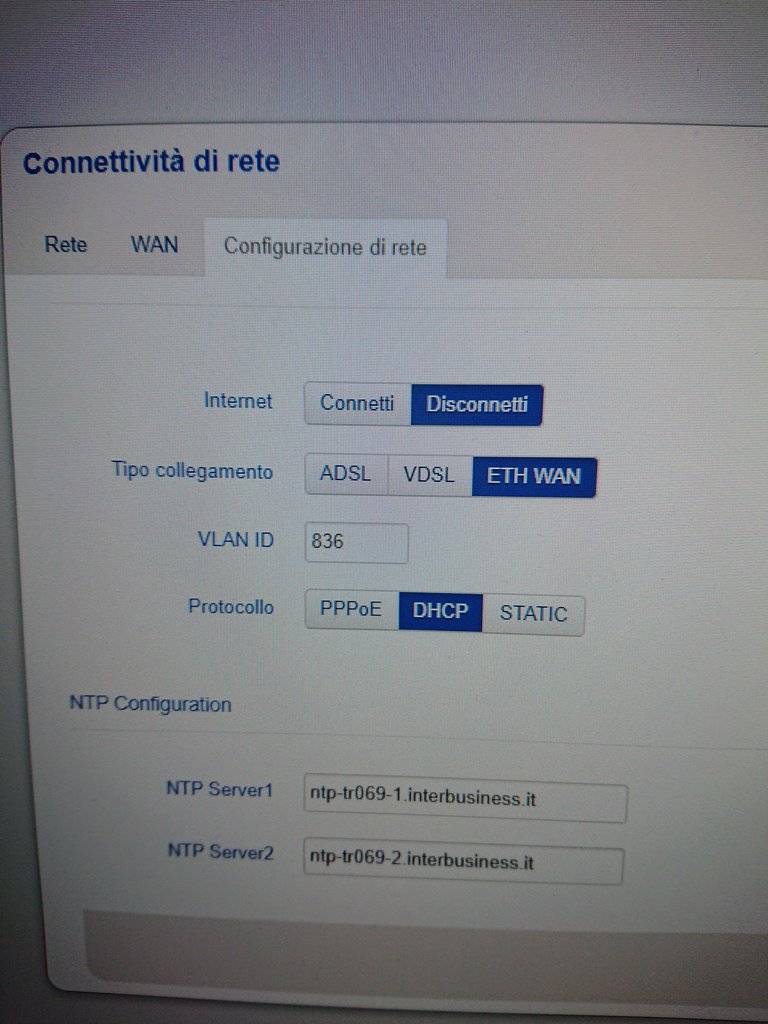768x1024 pixels.
Task: Edit the VLAN ID field
Action: [x=356, y=542]
